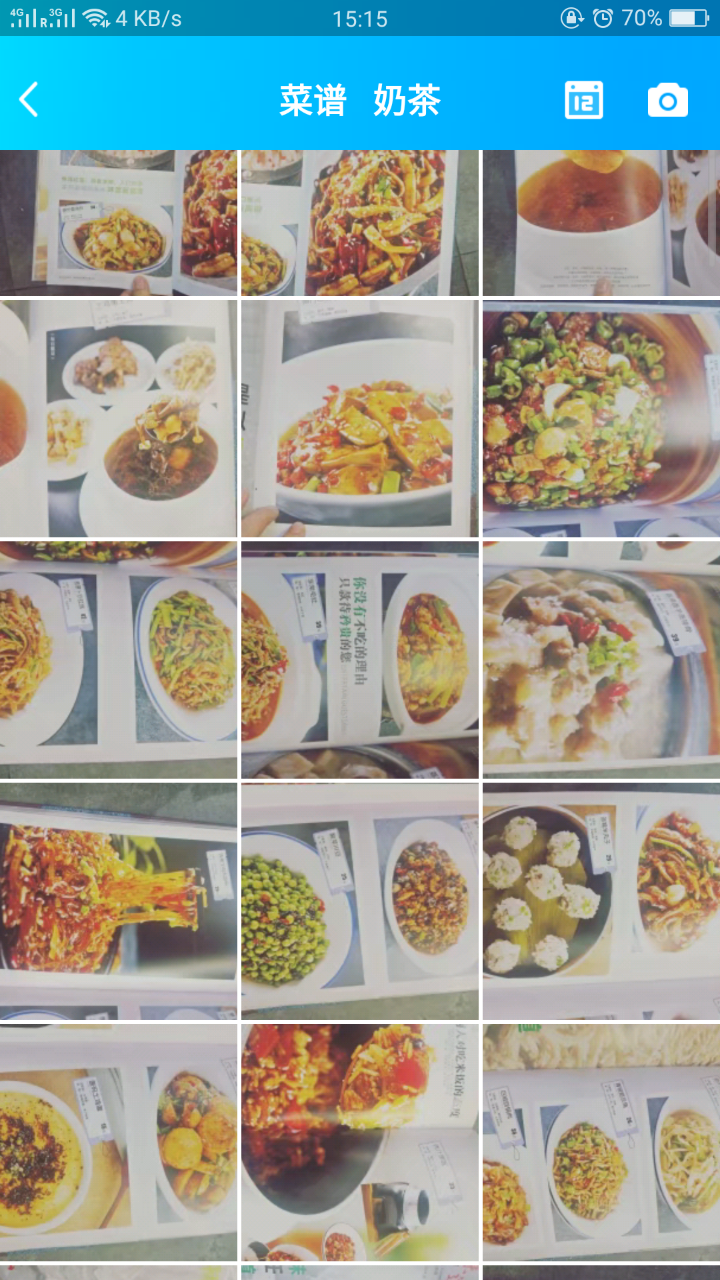
Task: Open the camera to take a photo
Action: coord(668,100)
